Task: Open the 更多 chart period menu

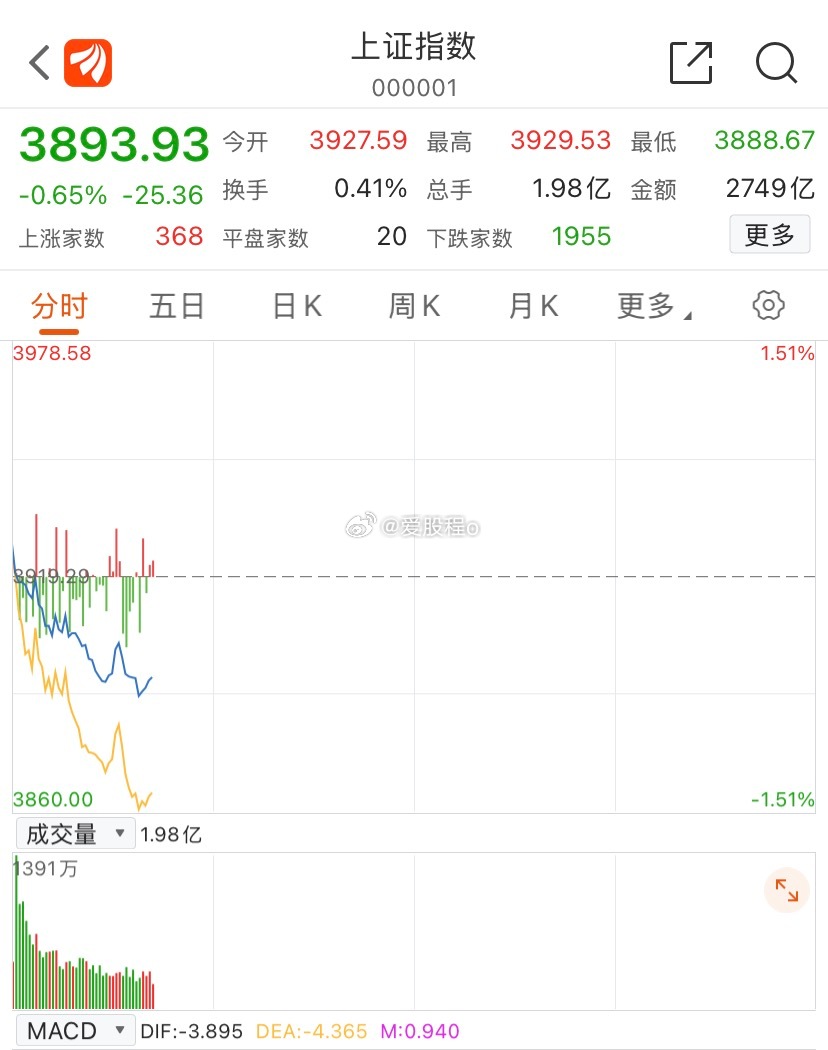Action: [648, 306]
